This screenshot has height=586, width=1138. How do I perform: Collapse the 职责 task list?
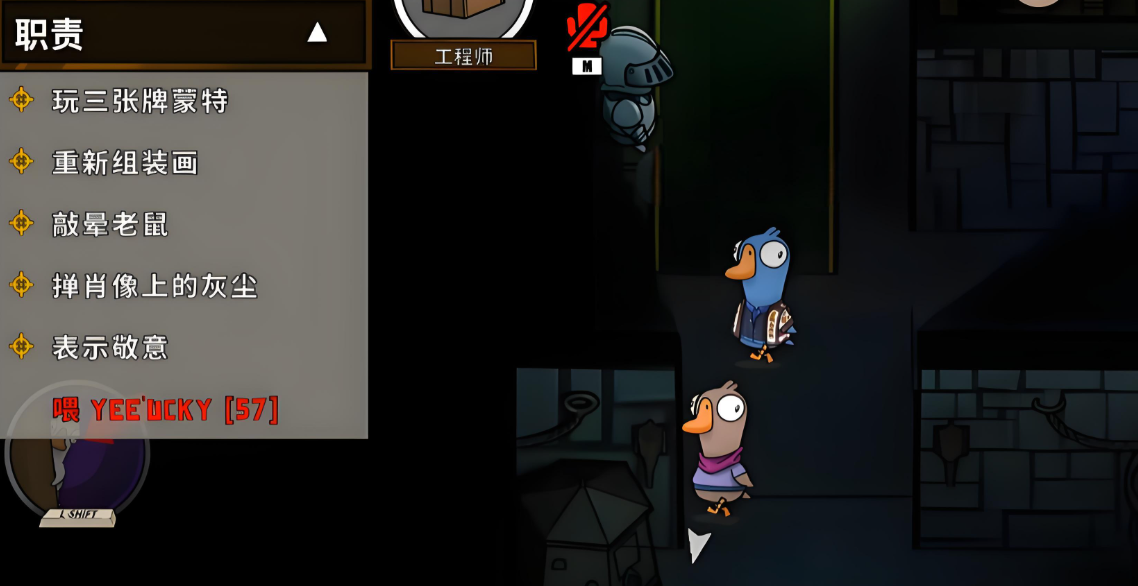[x=316, y=33]
